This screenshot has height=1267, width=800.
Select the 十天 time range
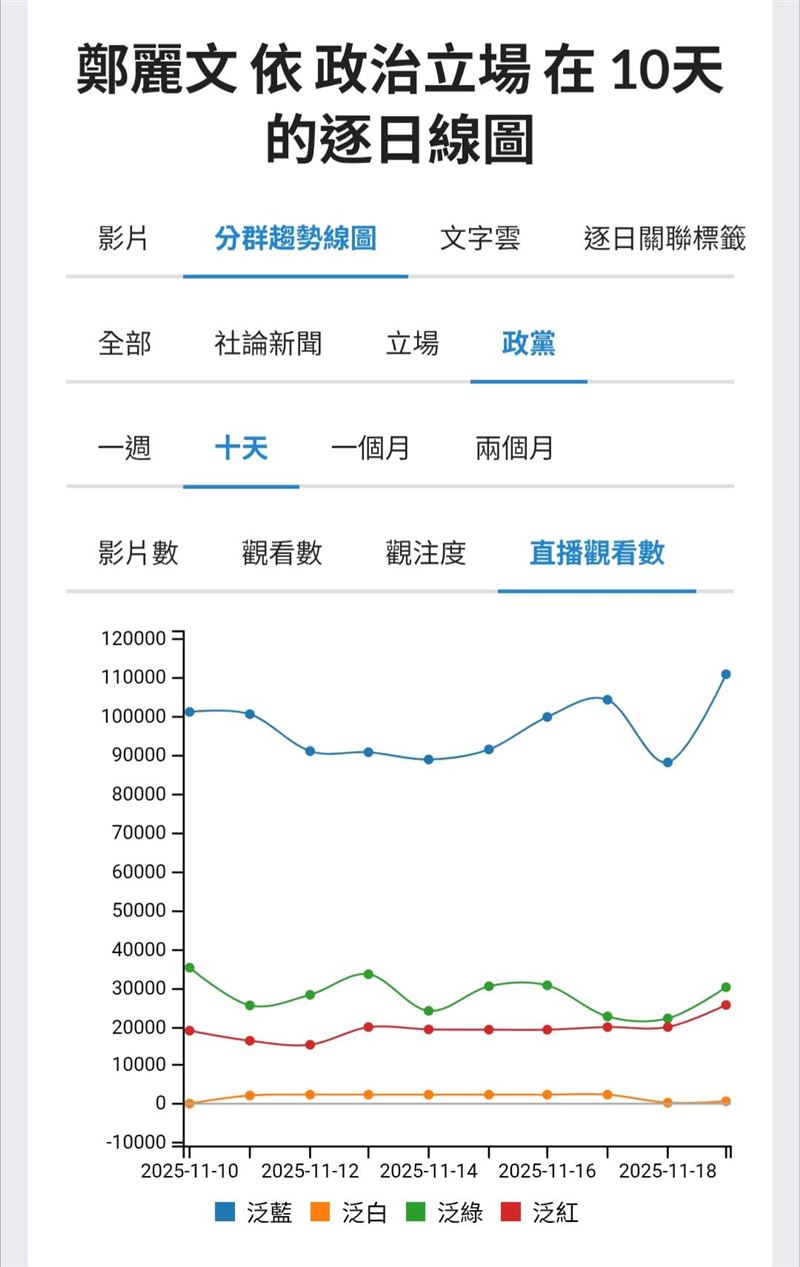pos(241,450)
